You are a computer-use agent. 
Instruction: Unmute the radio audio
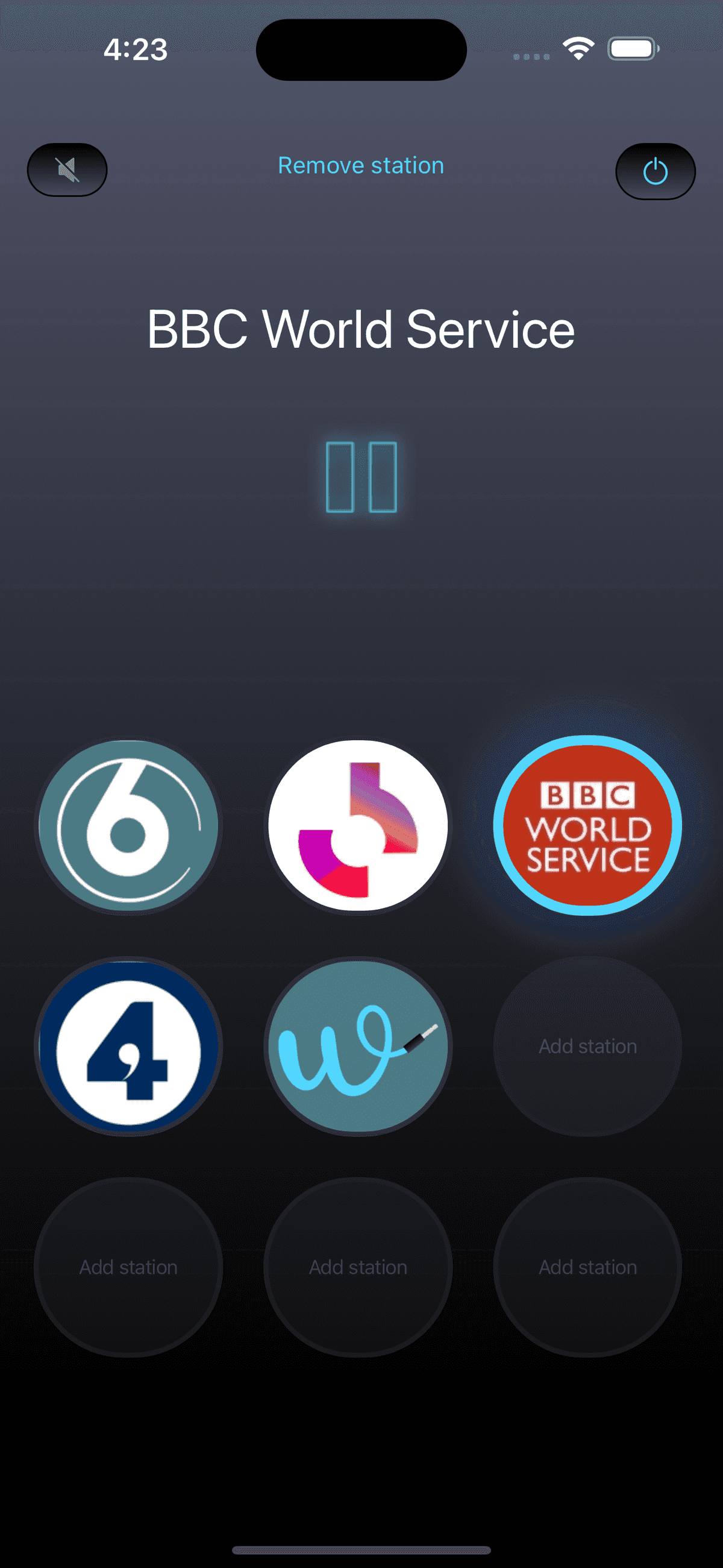67,170
